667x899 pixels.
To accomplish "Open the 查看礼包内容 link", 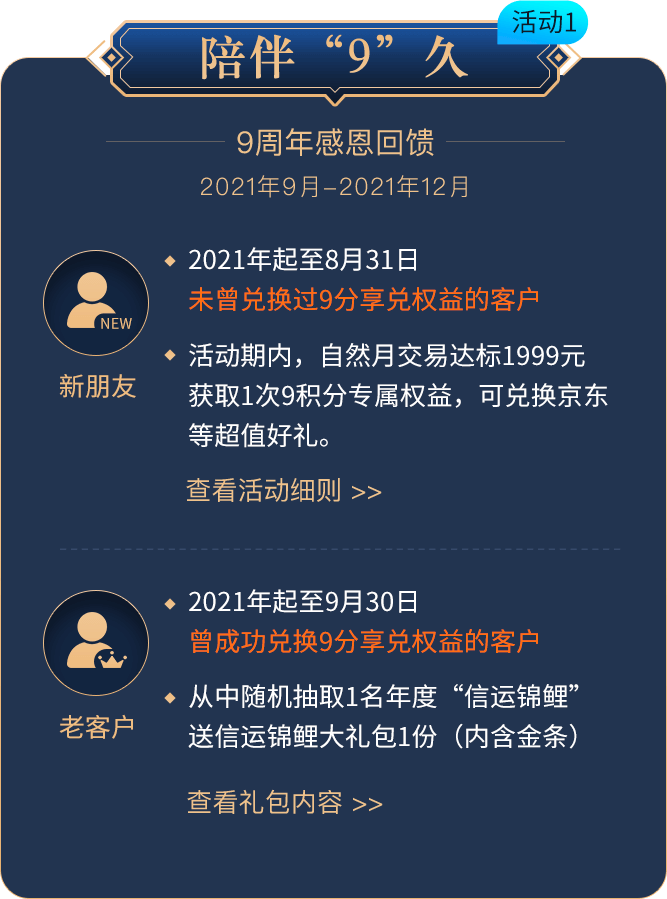I will pyautogui.click(x=285, y=803).
